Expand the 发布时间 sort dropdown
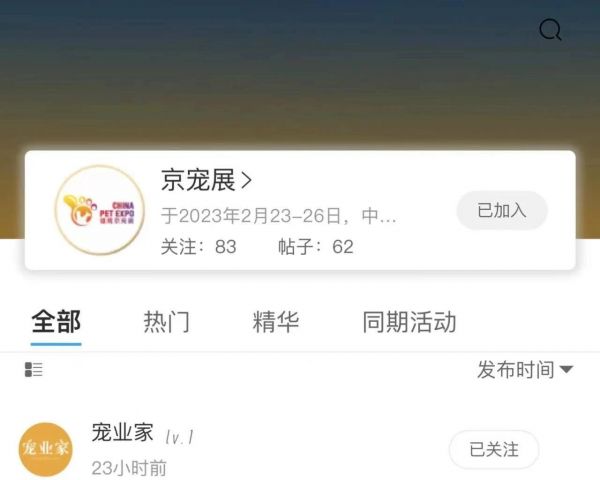The width and height of the screenshot is (600, 480). [x=525, y=370]
